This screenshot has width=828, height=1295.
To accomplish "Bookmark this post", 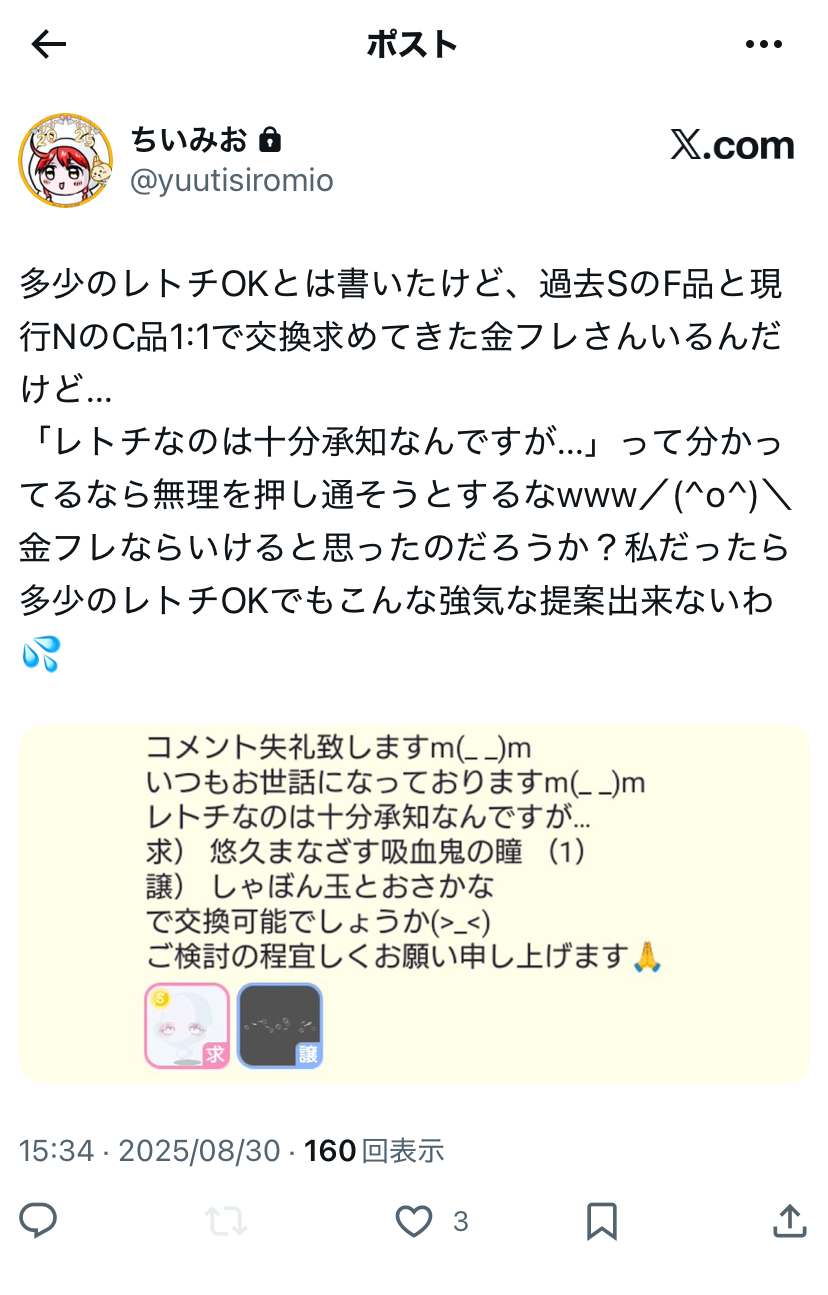I will (x=601, y=1221).
